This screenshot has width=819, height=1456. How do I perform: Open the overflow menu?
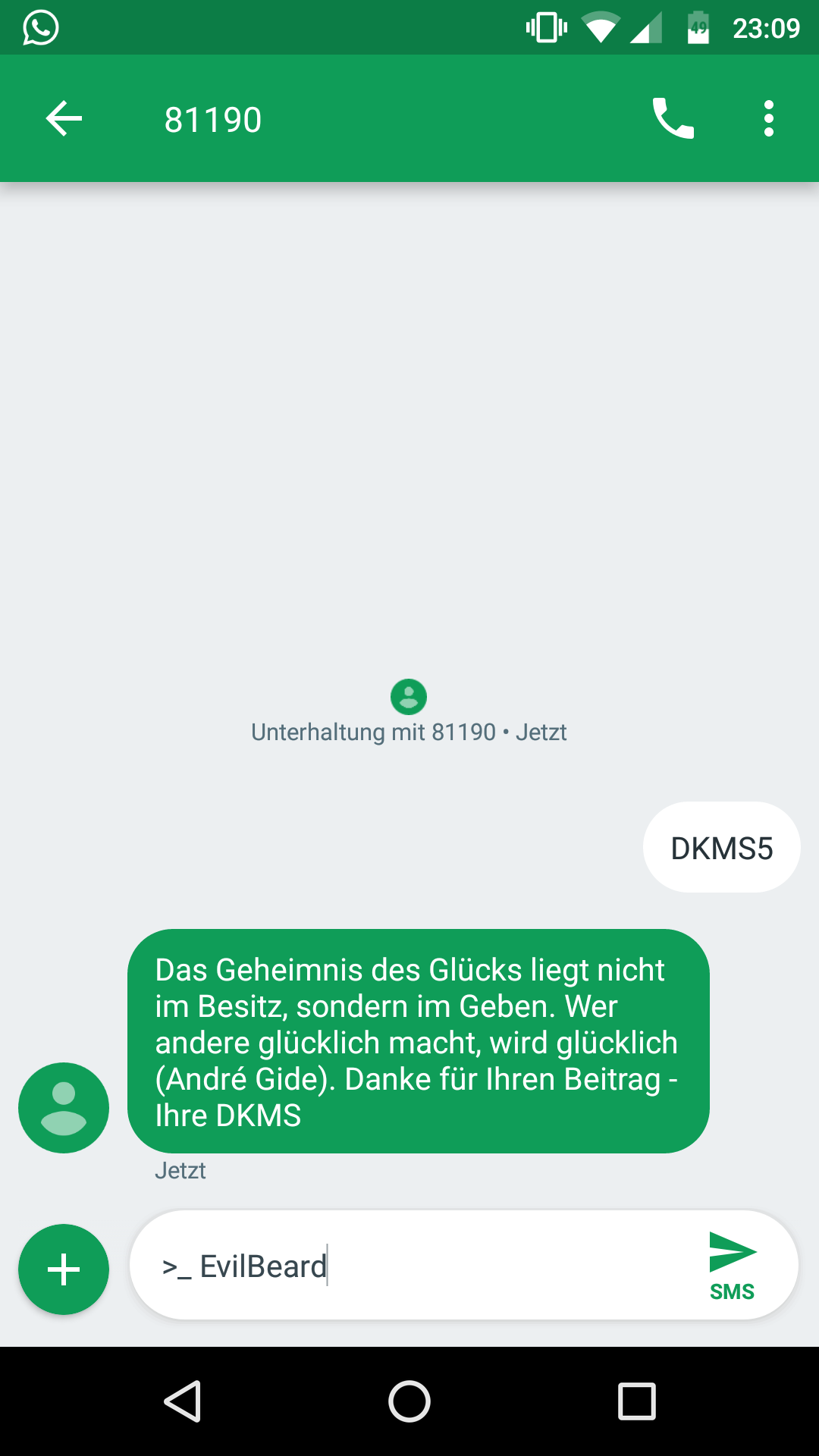[x=769, y=119]
